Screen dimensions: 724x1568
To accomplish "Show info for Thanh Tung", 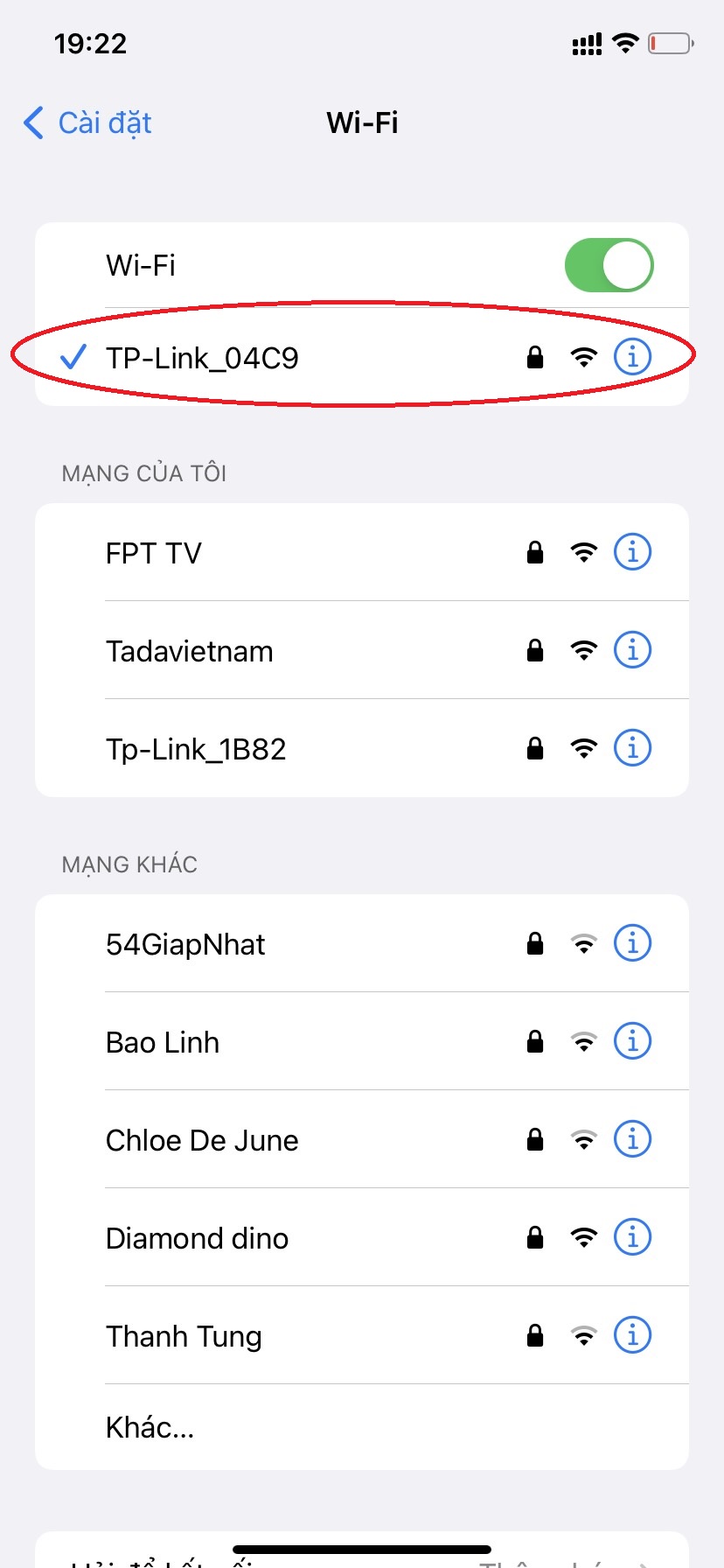I will [x=632, y=1335].
